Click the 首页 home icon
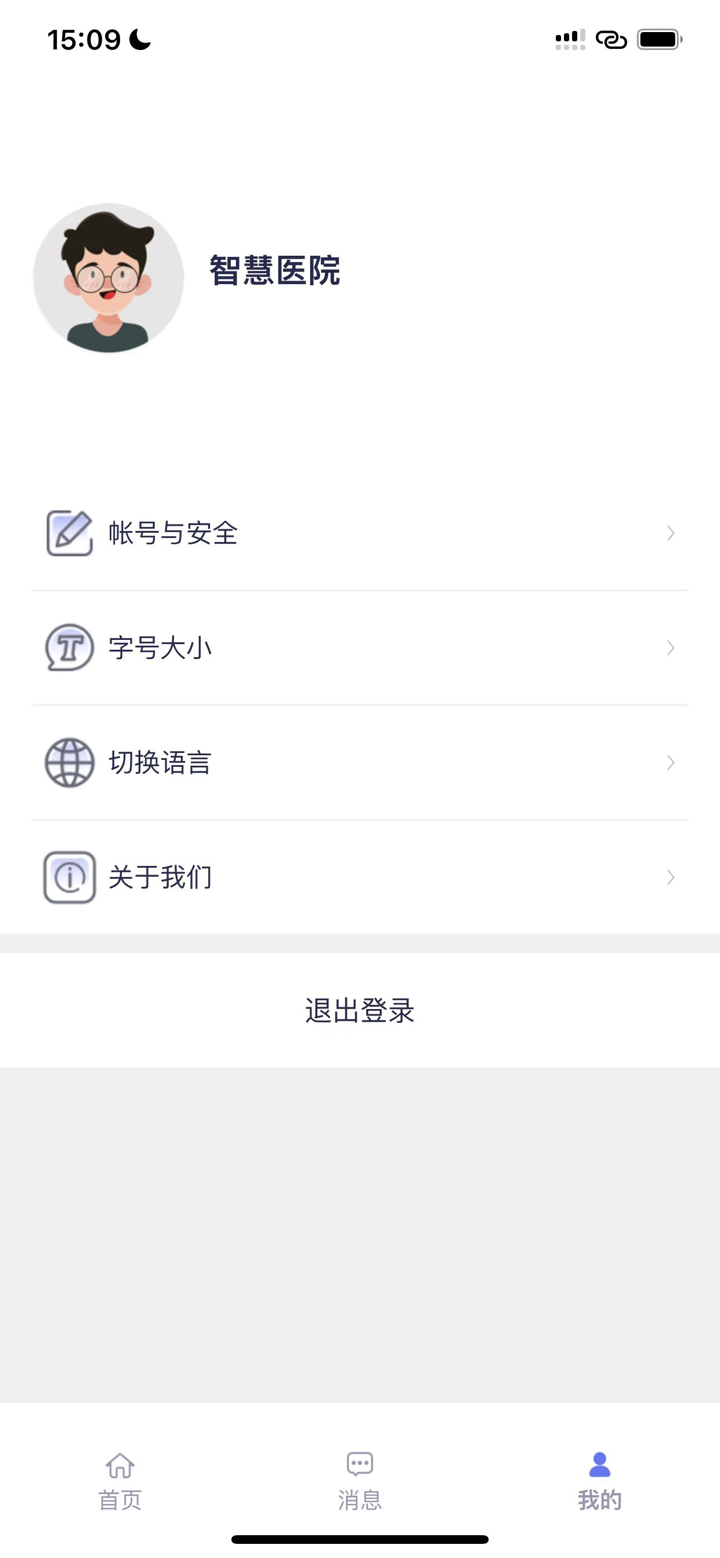 (119, 1464)
